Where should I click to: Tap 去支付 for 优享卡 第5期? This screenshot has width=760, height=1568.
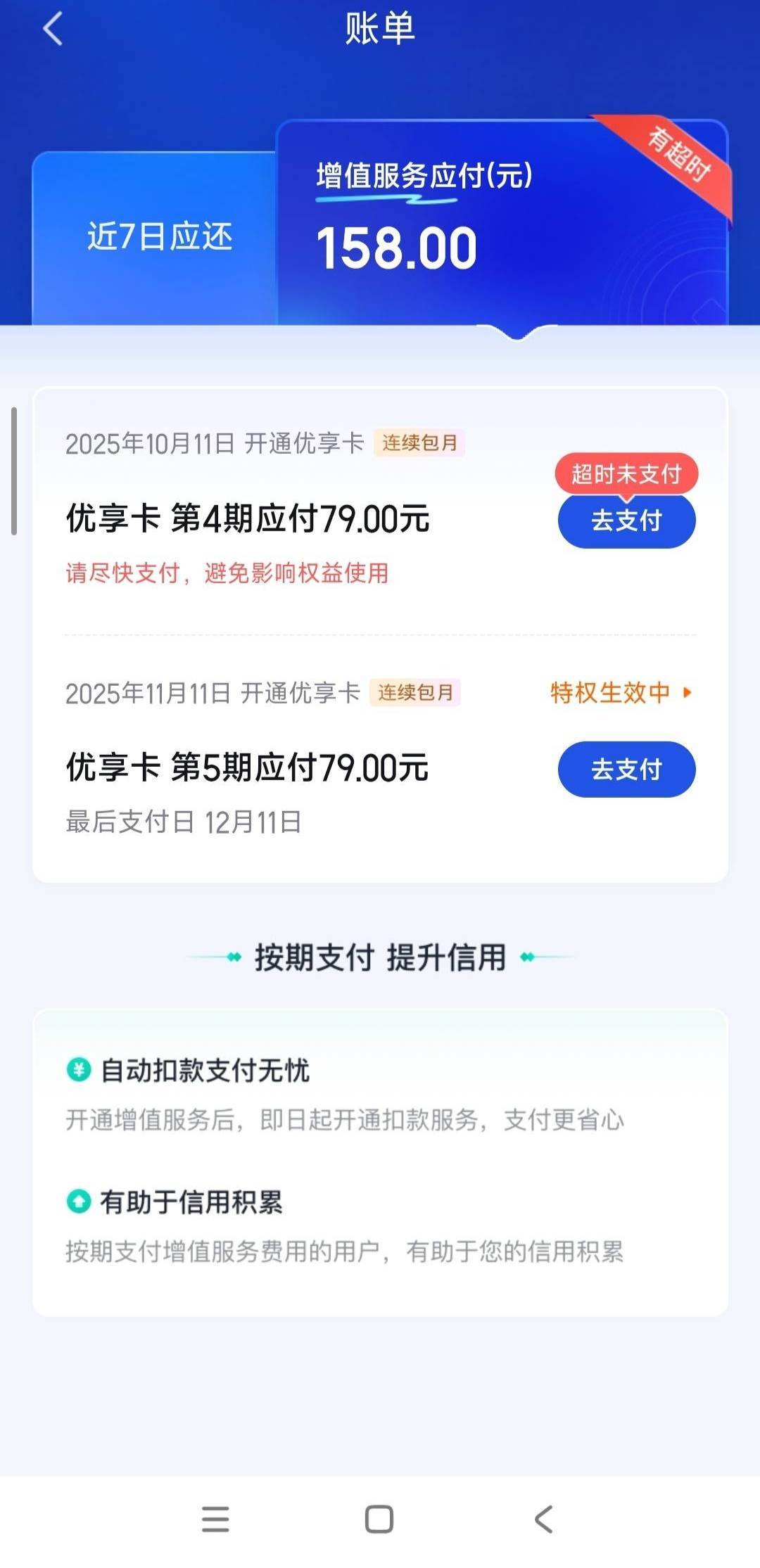626,770
